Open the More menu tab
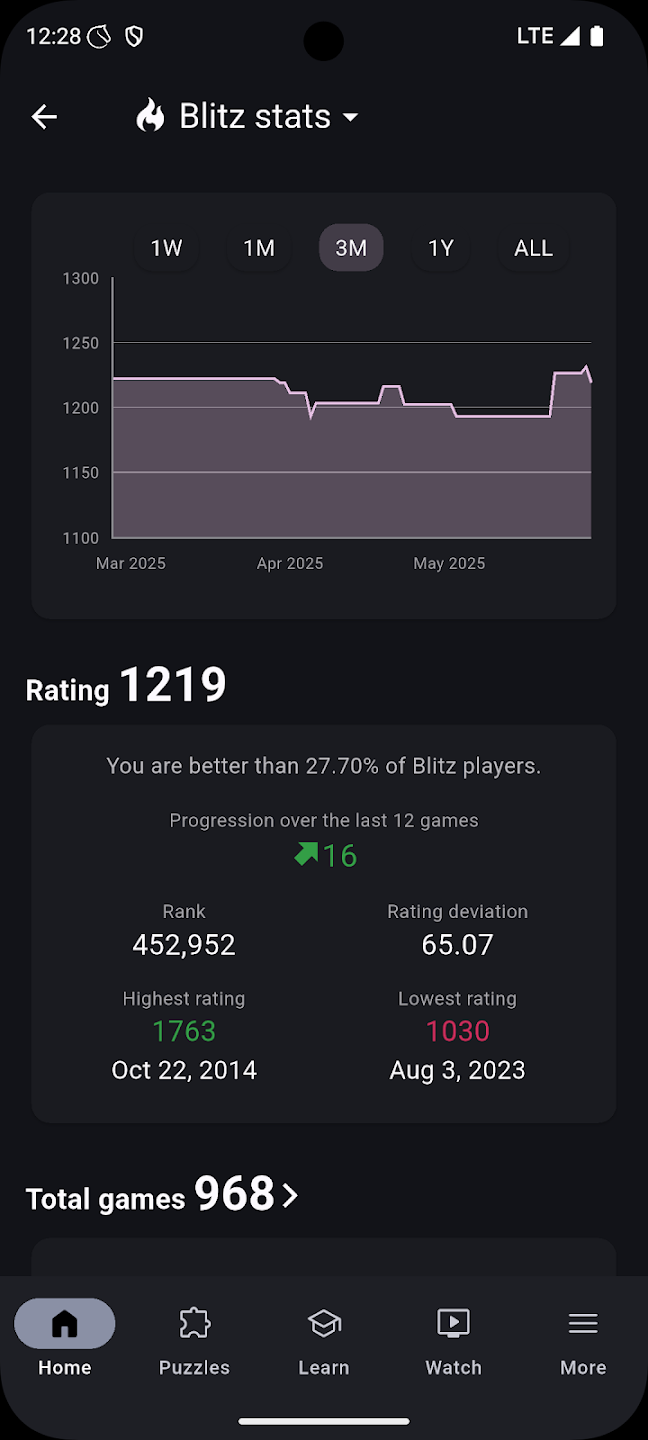 coord(583,1340)
